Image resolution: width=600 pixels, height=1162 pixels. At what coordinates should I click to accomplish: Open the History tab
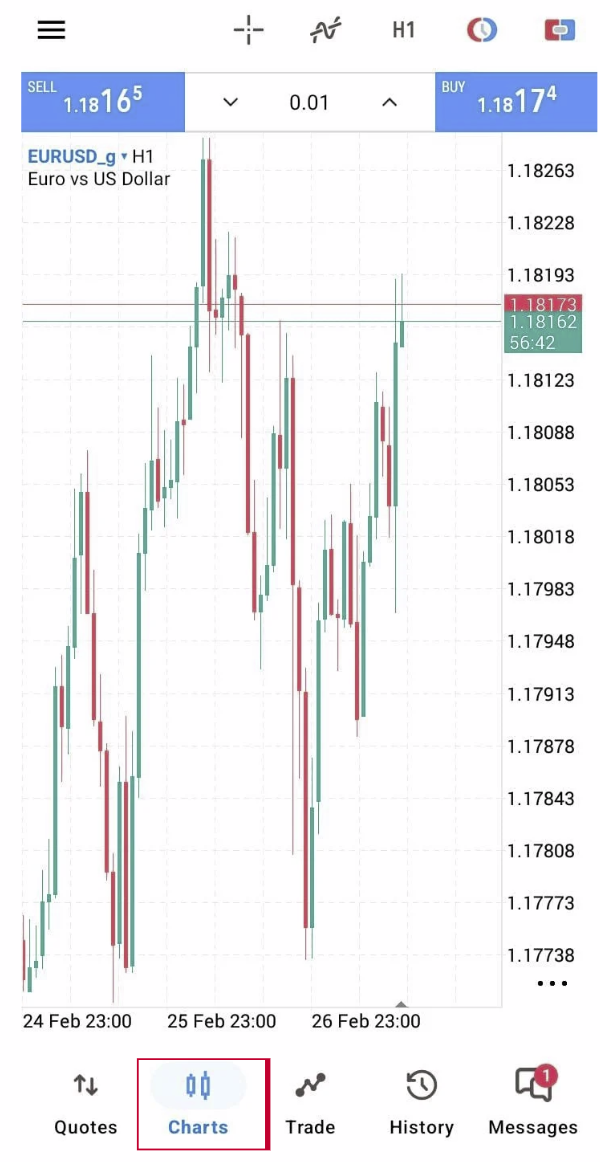click(x=421, y=1104)
